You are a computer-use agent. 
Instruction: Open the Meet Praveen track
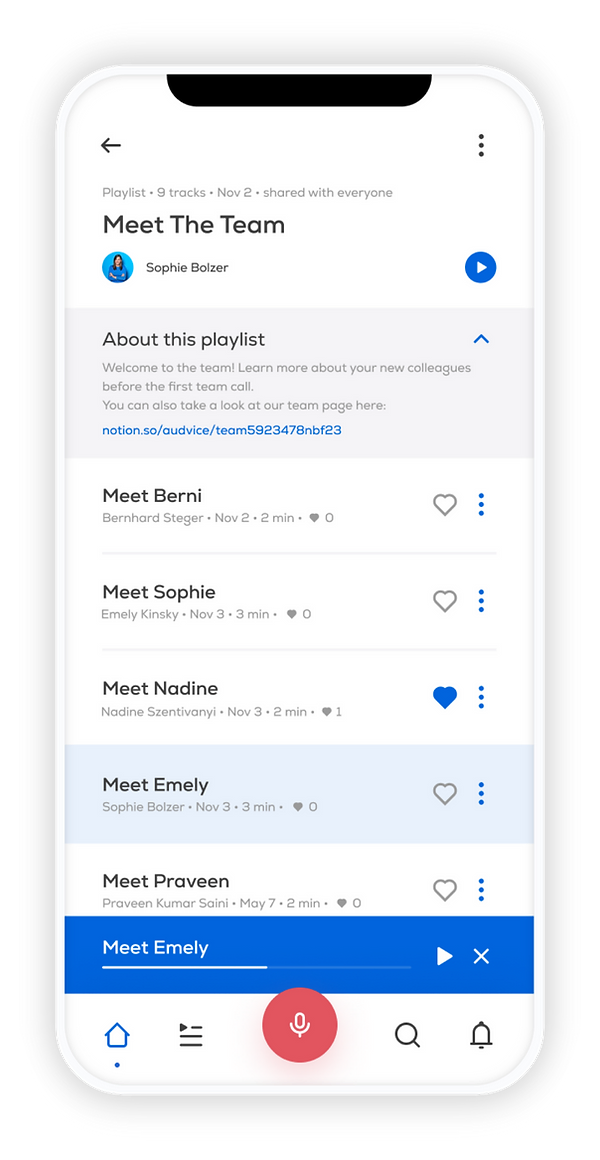click(166, 882)
